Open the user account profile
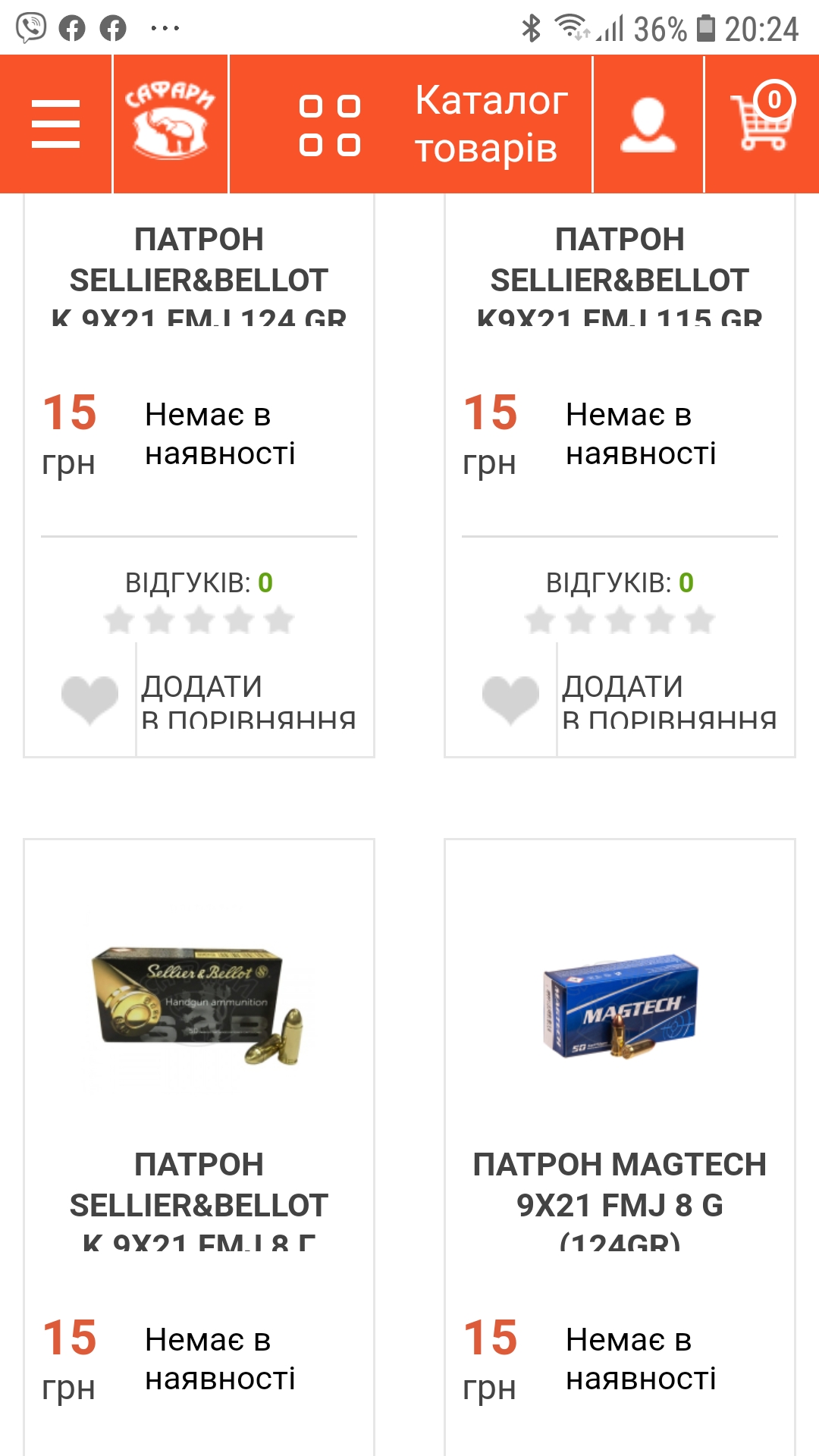Viewport: 819px width, 1456px height. [648, 124]
